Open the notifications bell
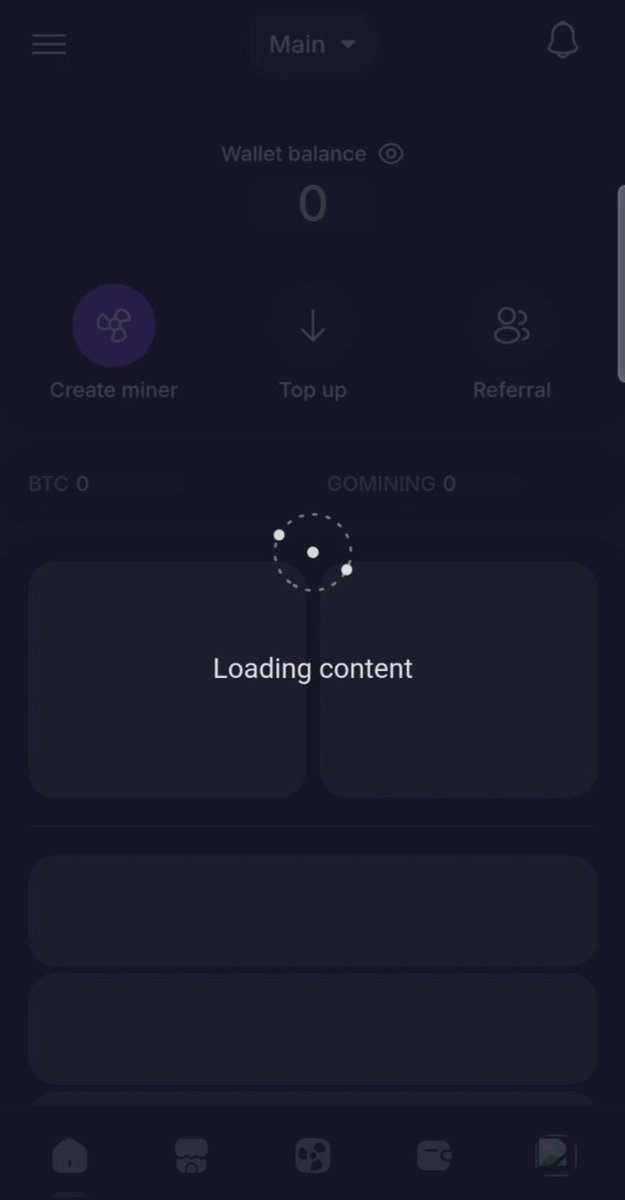Screen dimensions: 625x1200 coord(563,41)
